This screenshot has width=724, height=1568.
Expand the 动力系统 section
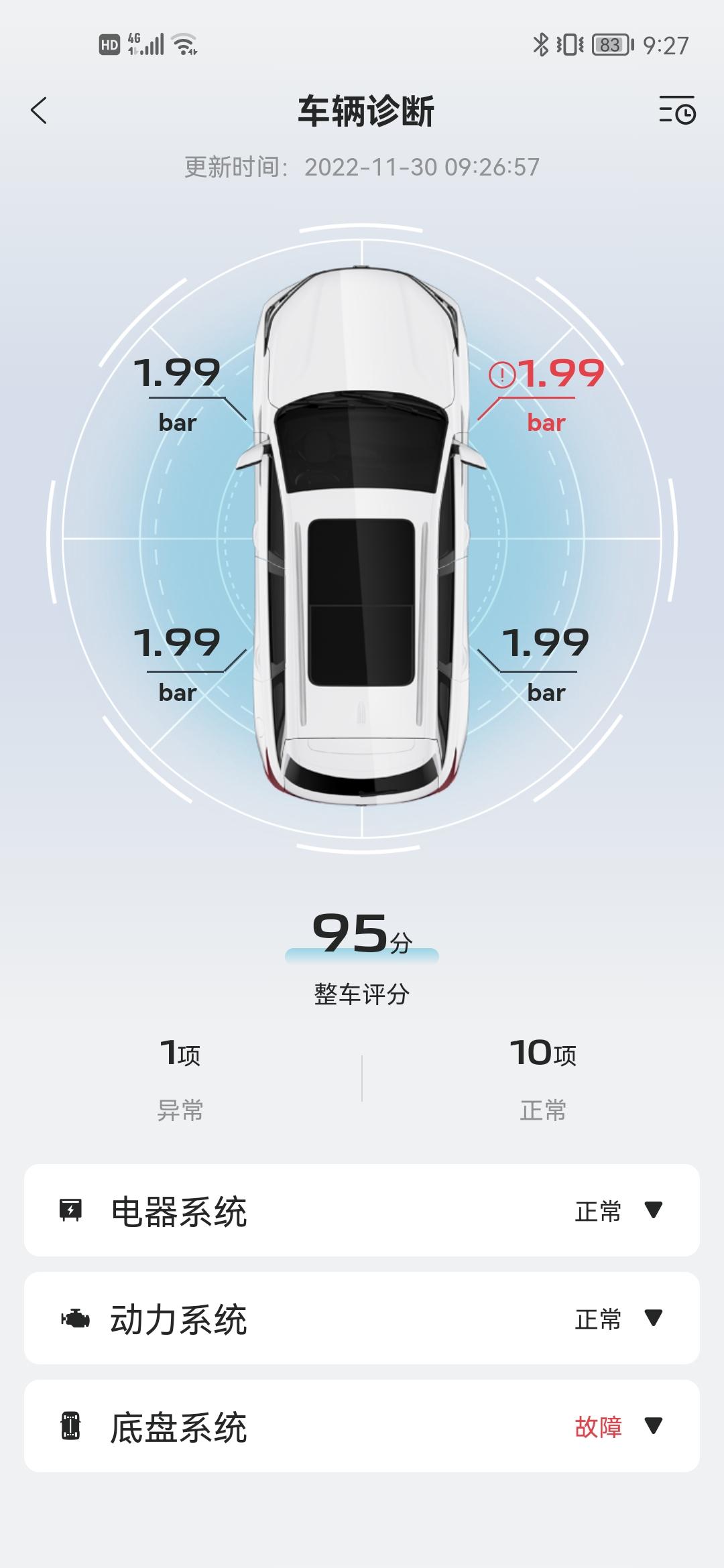click(362, 1318)
